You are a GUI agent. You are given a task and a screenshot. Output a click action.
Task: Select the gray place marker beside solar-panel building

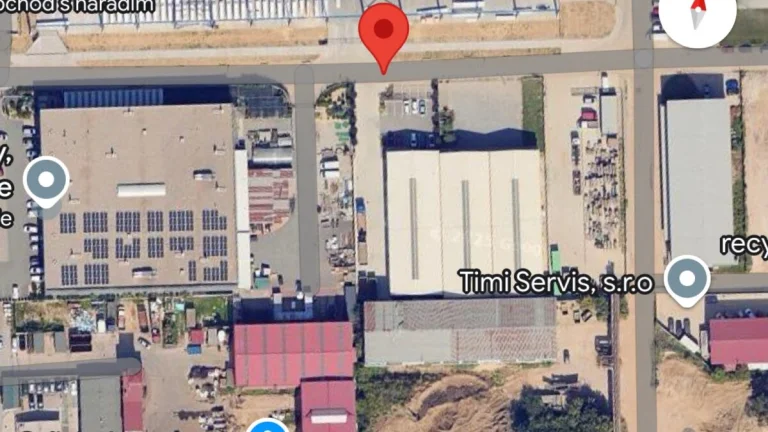[x=46, y=183]
